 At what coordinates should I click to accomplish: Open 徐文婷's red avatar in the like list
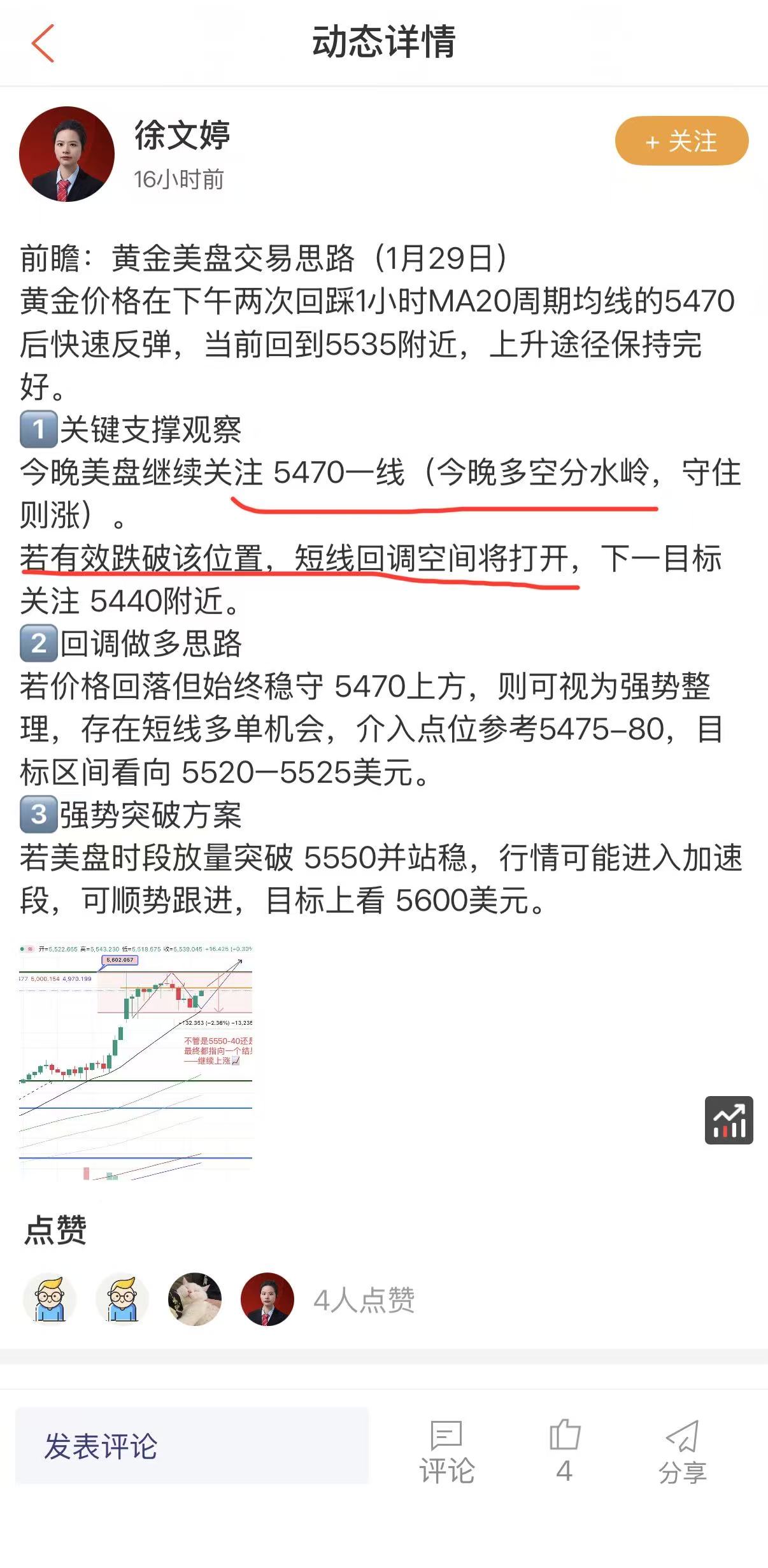(x=267, y=1299)
